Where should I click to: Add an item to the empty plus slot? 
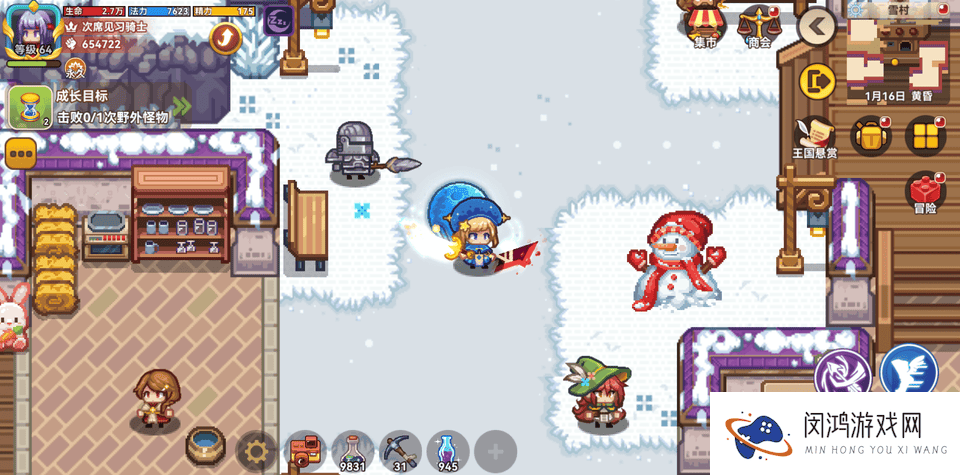coord(495,452)
